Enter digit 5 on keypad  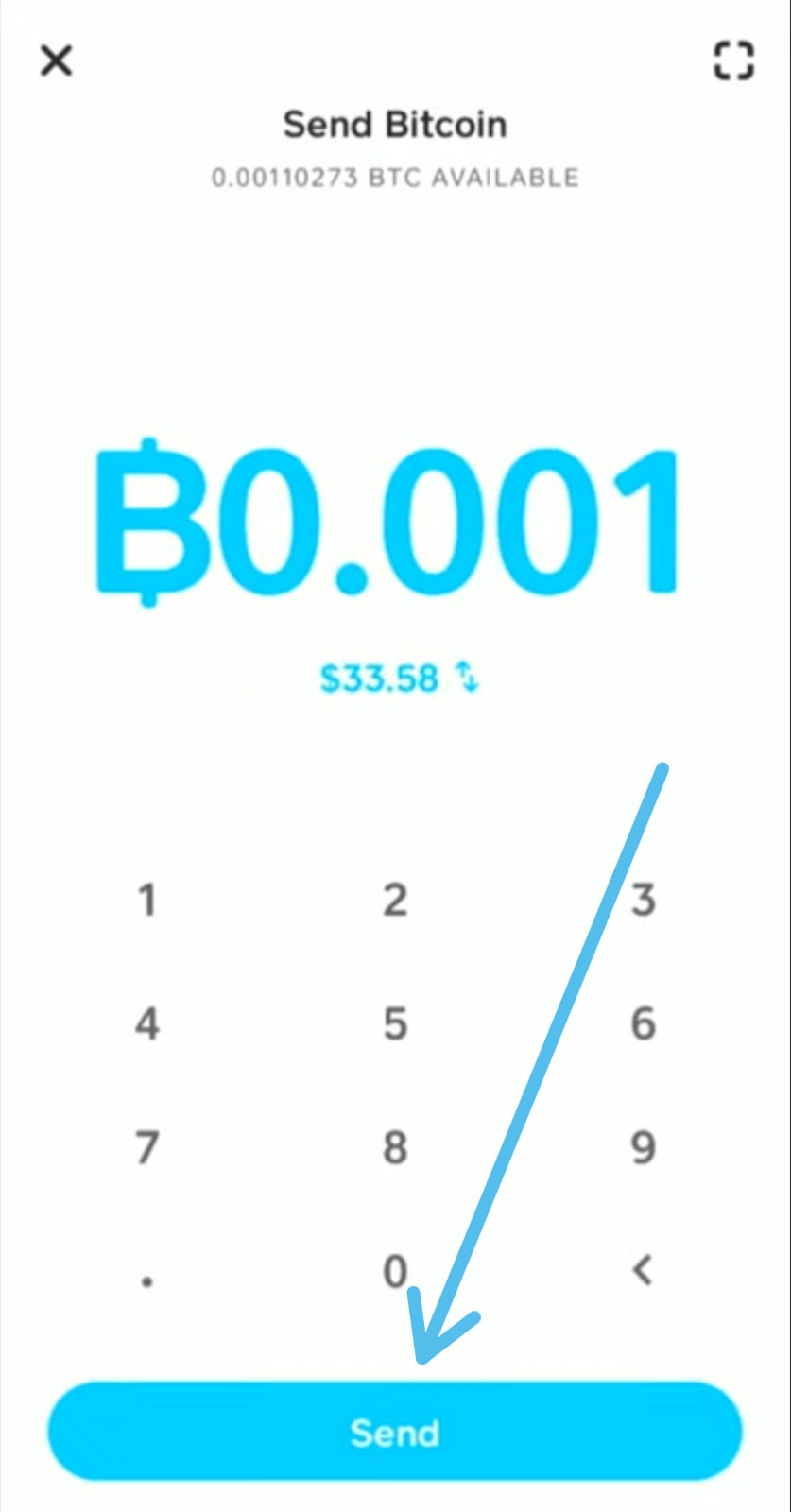coord(395,1023)
